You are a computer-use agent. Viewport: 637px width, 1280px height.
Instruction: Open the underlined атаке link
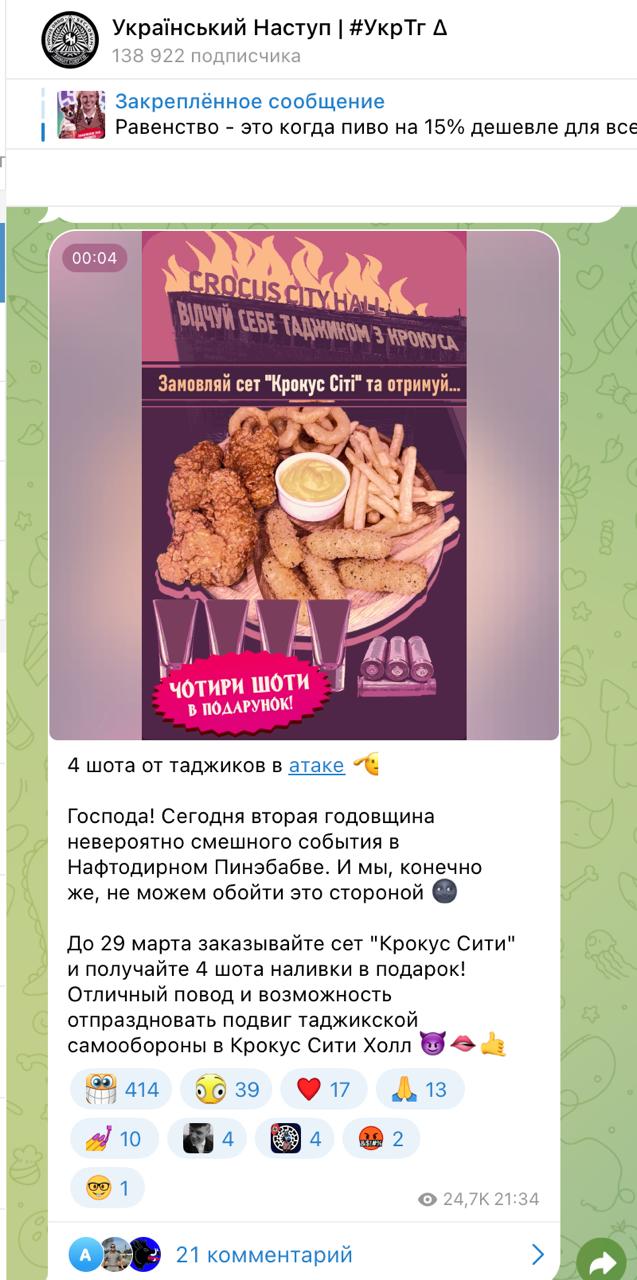point(316,765)
